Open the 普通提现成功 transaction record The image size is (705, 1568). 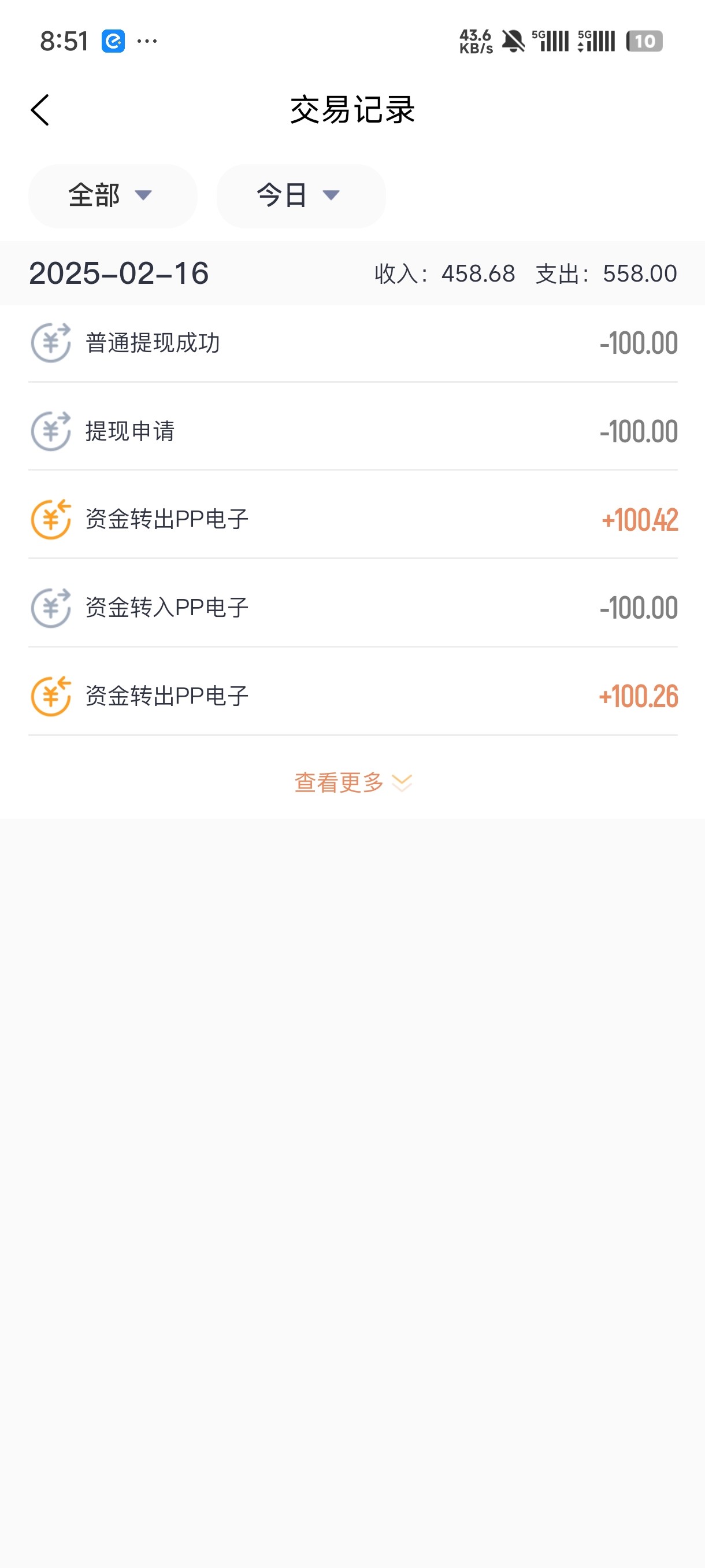point(352,343)
